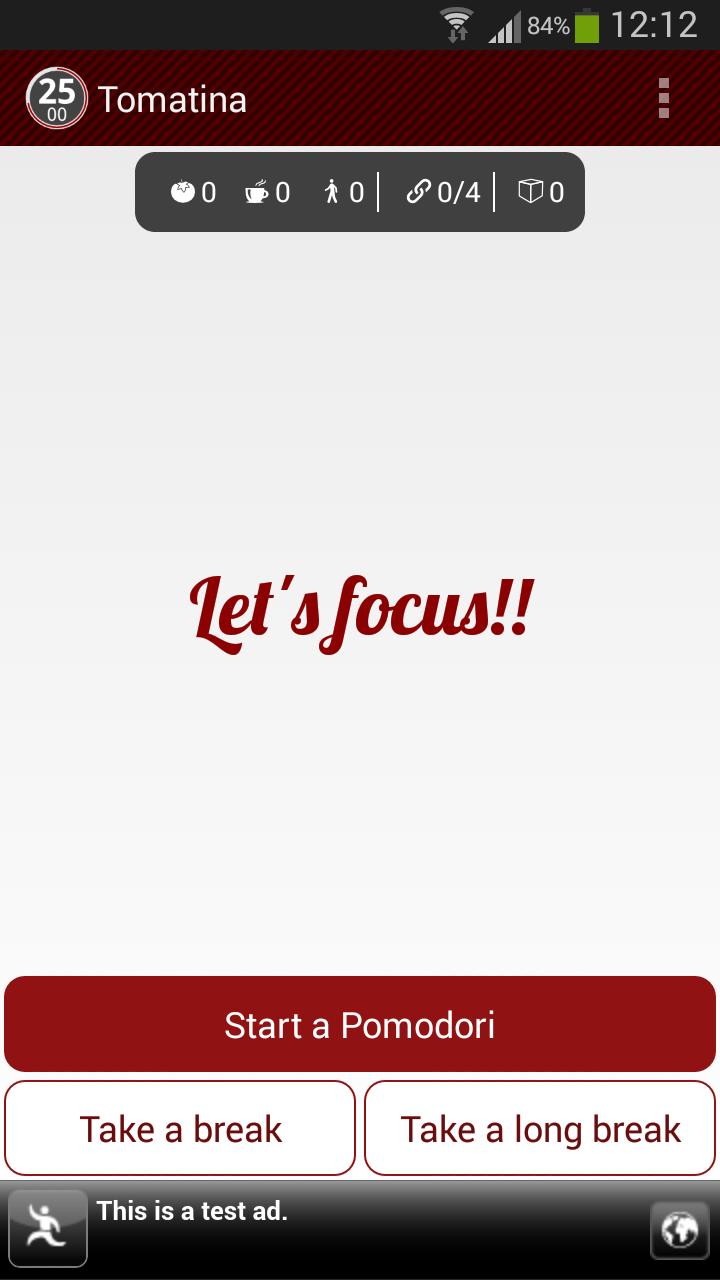Select Take a long break
The image size is (720, 1280).
(x=540, y=1129)
